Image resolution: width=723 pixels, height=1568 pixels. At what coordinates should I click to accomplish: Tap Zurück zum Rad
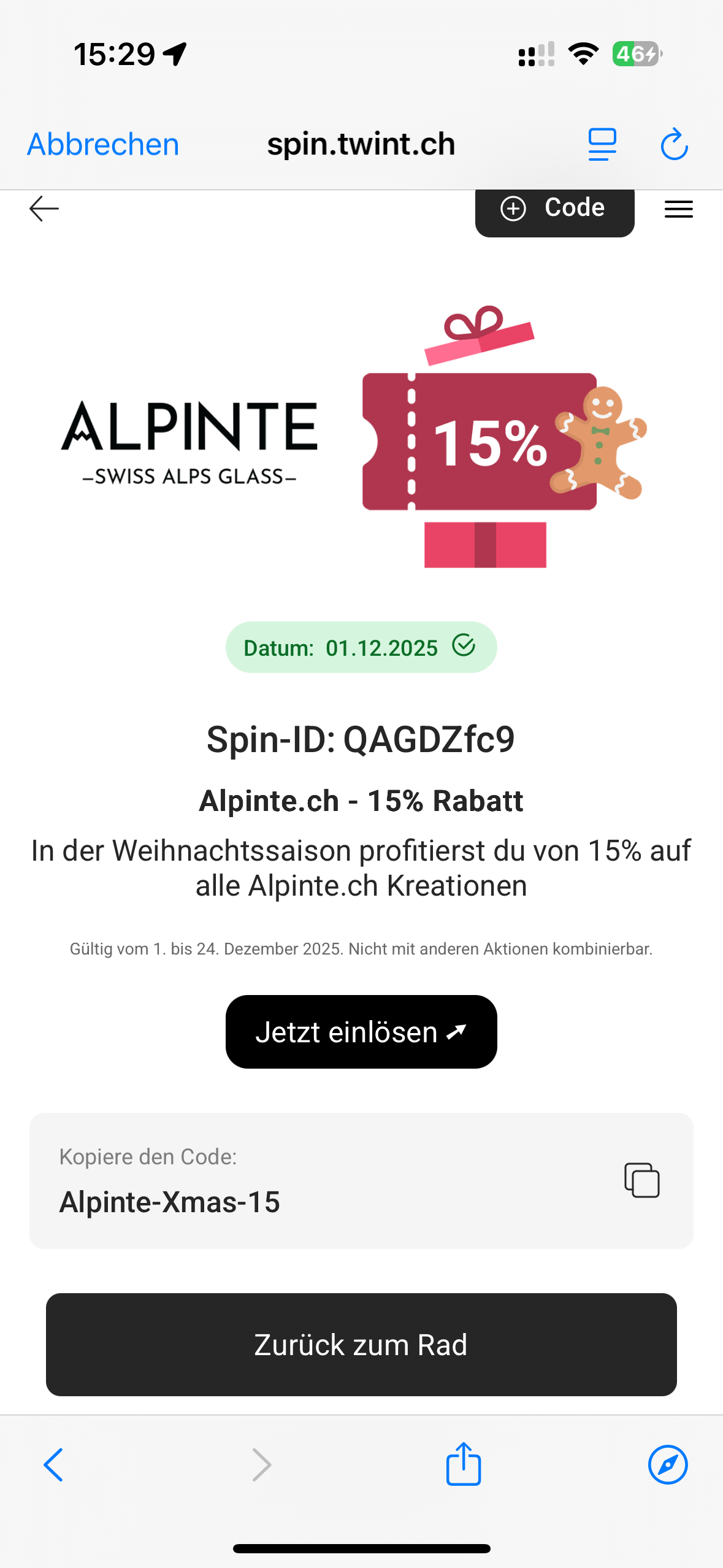tap(361, 1345)
